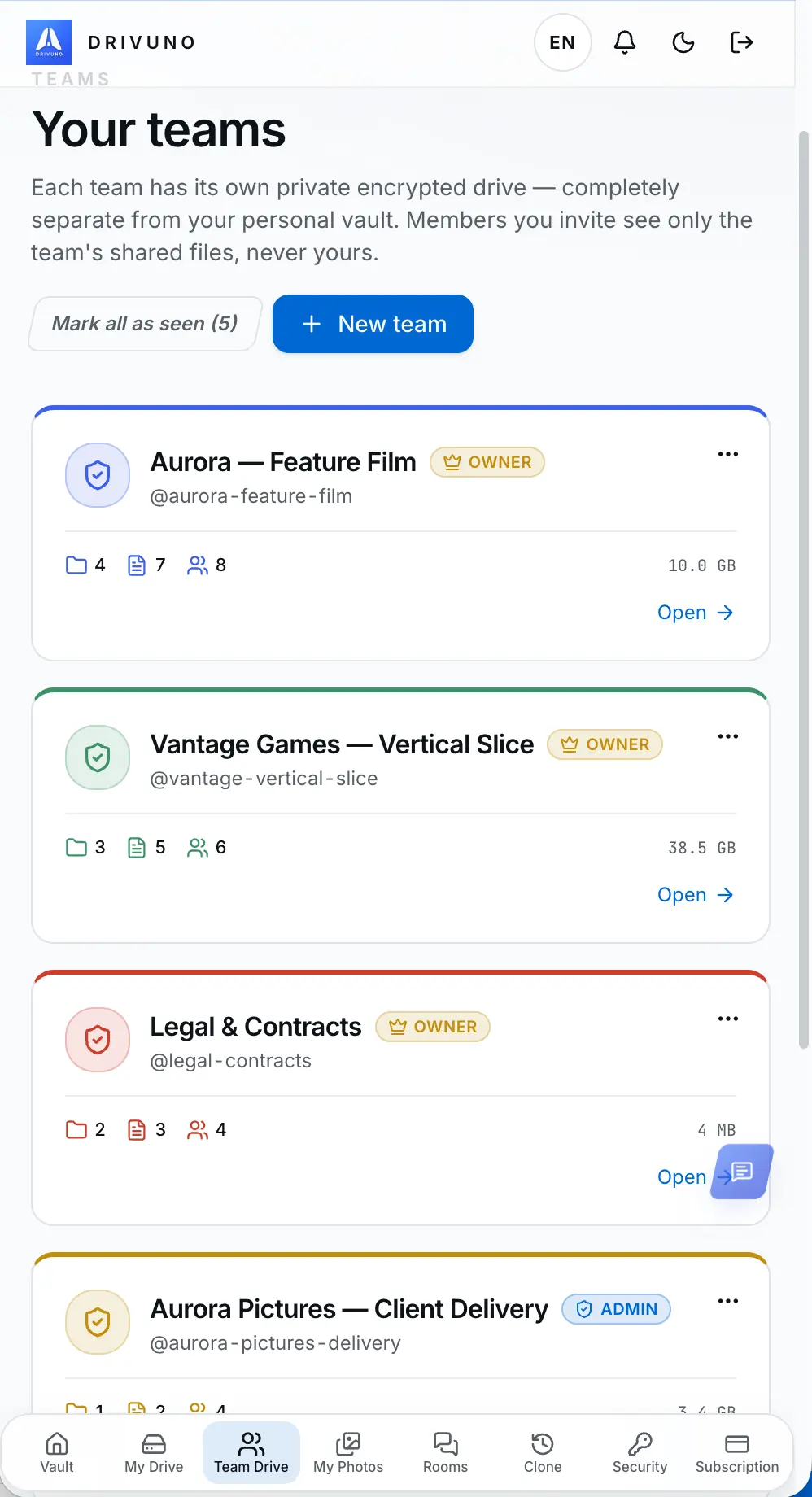Switch to the Clone tab

(x=543, y=1453)
